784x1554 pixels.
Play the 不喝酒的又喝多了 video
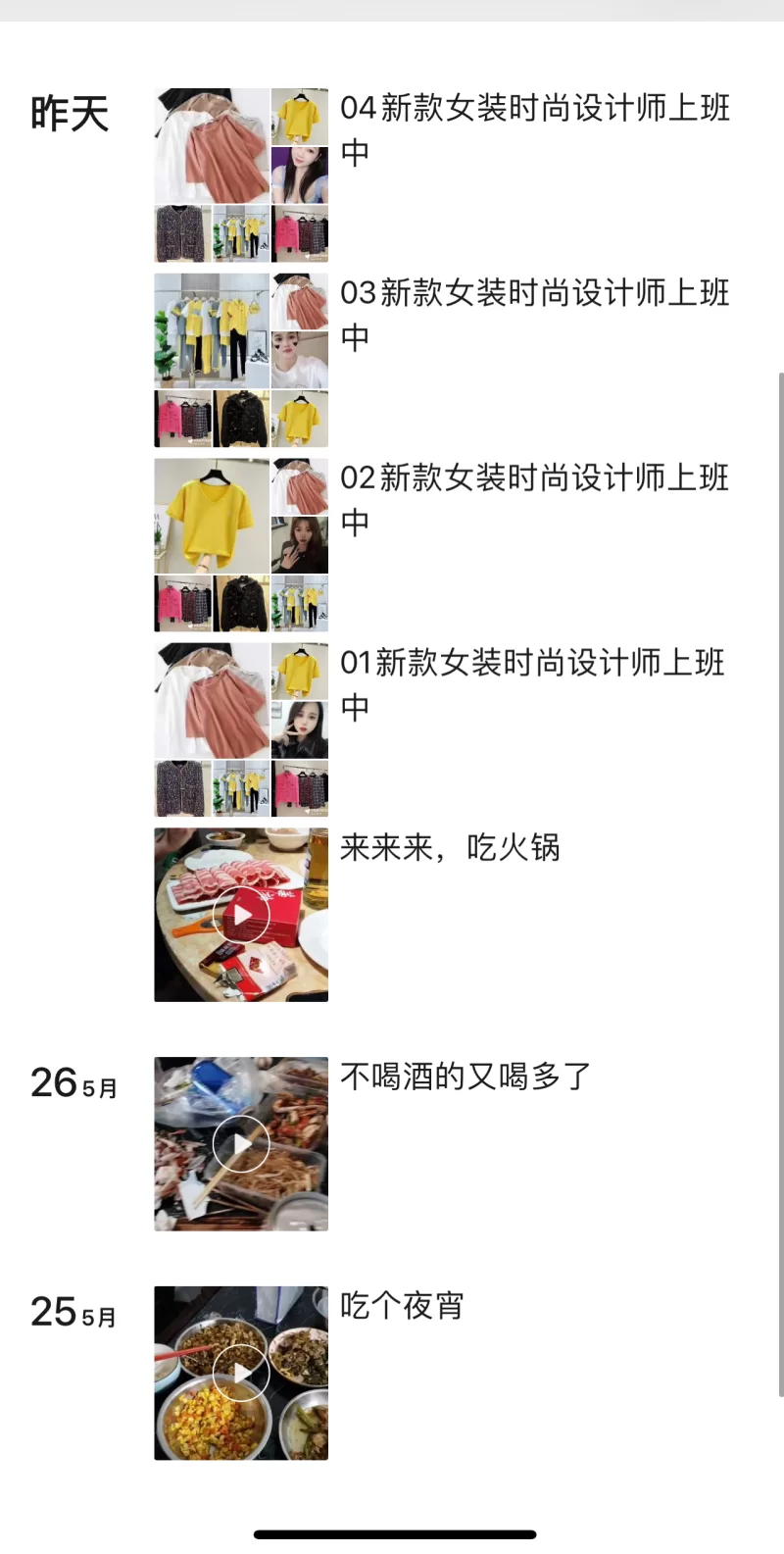pos(241,1143)
